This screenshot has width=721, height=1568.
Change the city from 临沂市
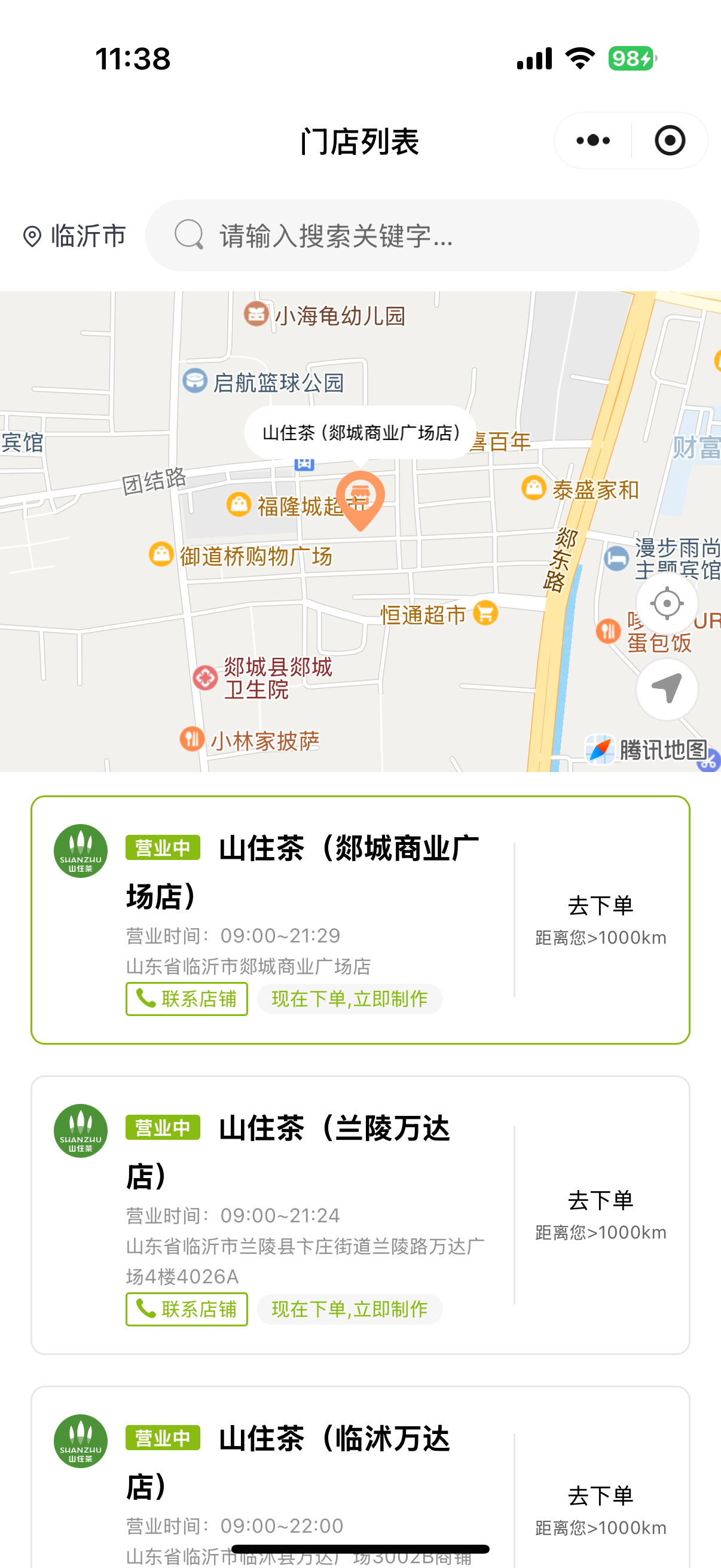(74, 236)
